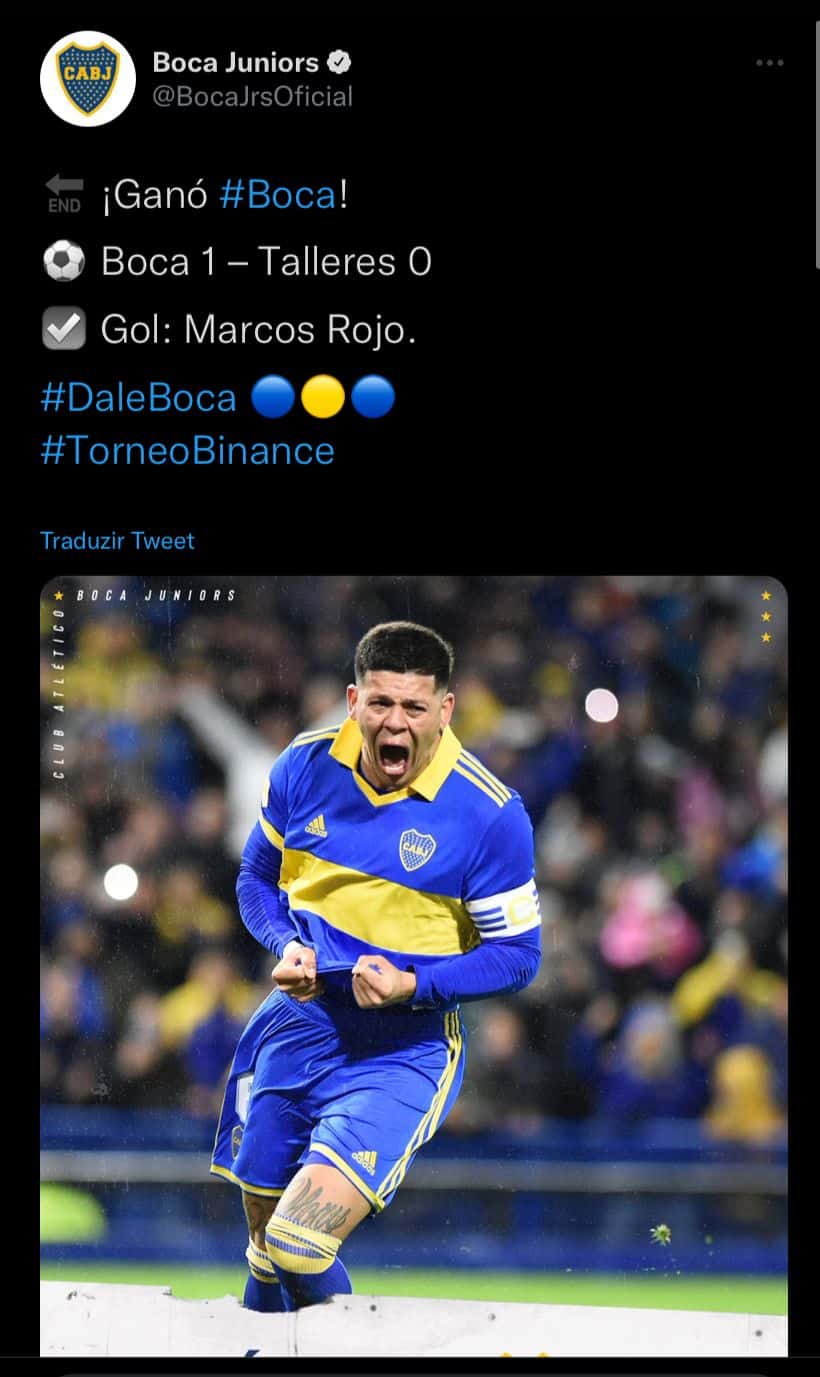Click the soccer ball emoji in the tweet
The width and height of the screenshot is (820, 1377).
[x=64, y=261]
